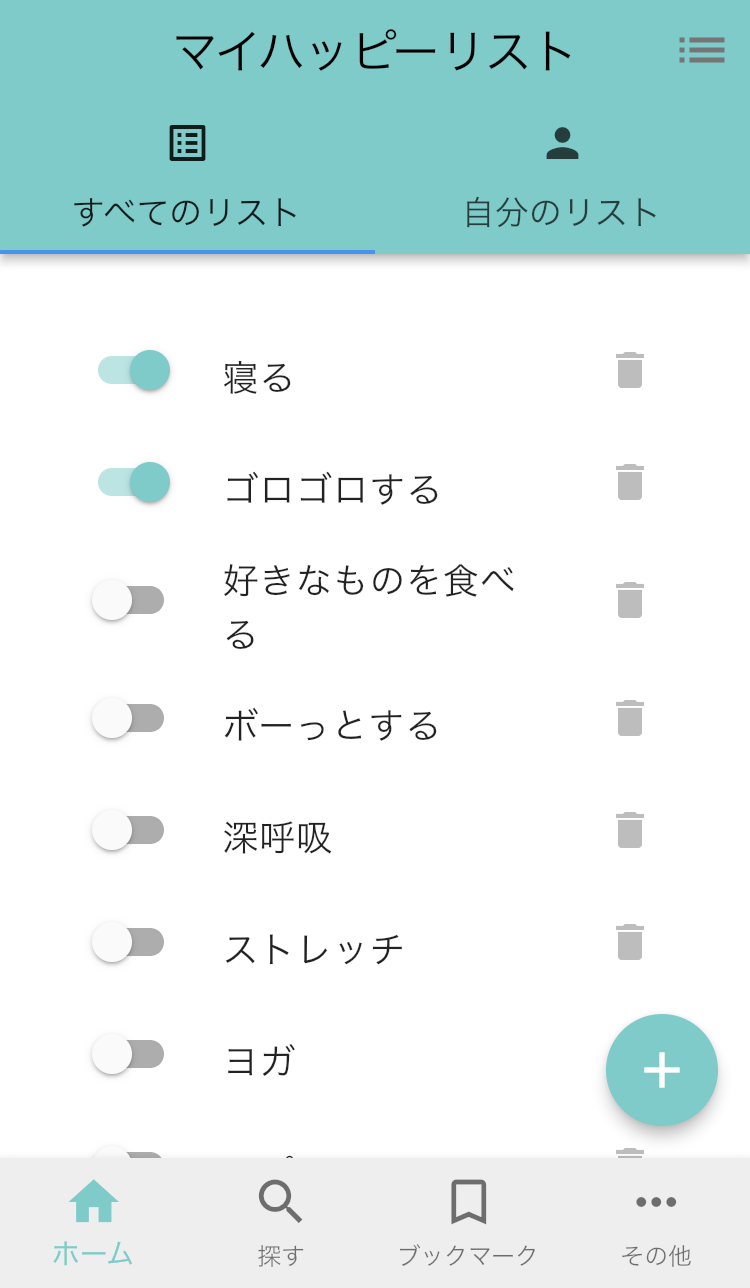Go to the 探す tab

point(281,1222)
